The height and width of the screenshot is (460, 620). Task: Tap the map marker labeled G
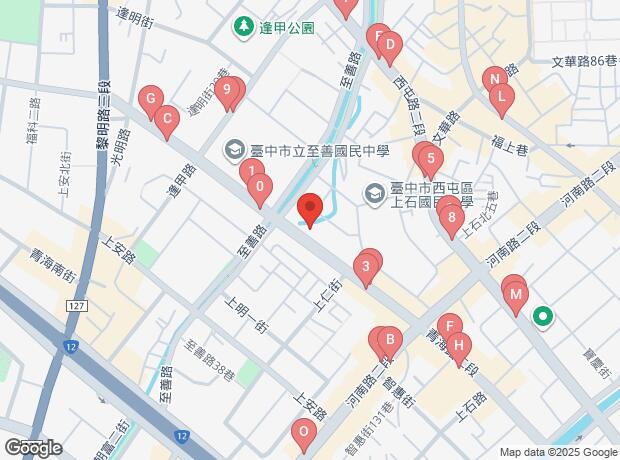149,99
